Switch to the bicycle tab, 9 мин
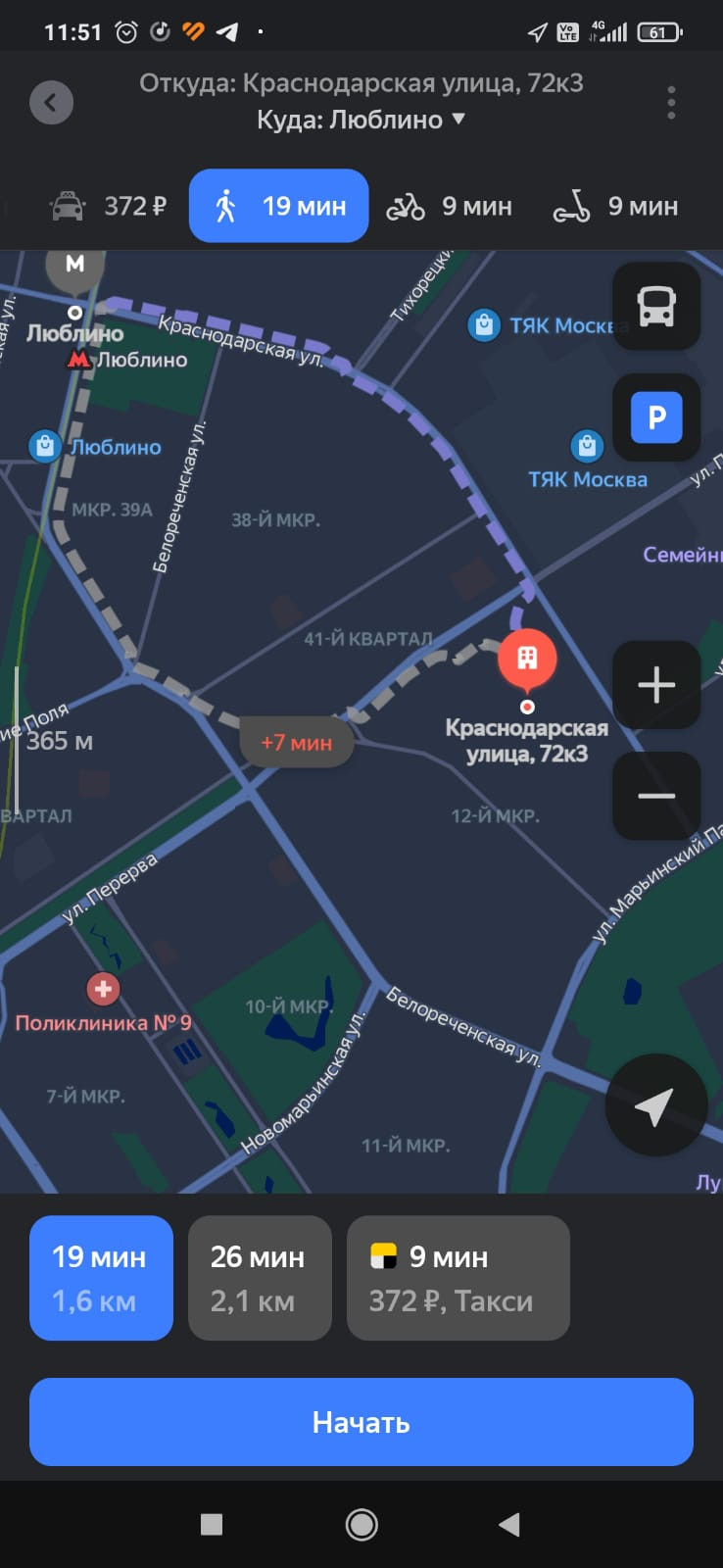723x1568 pixels. click(449, 207)
